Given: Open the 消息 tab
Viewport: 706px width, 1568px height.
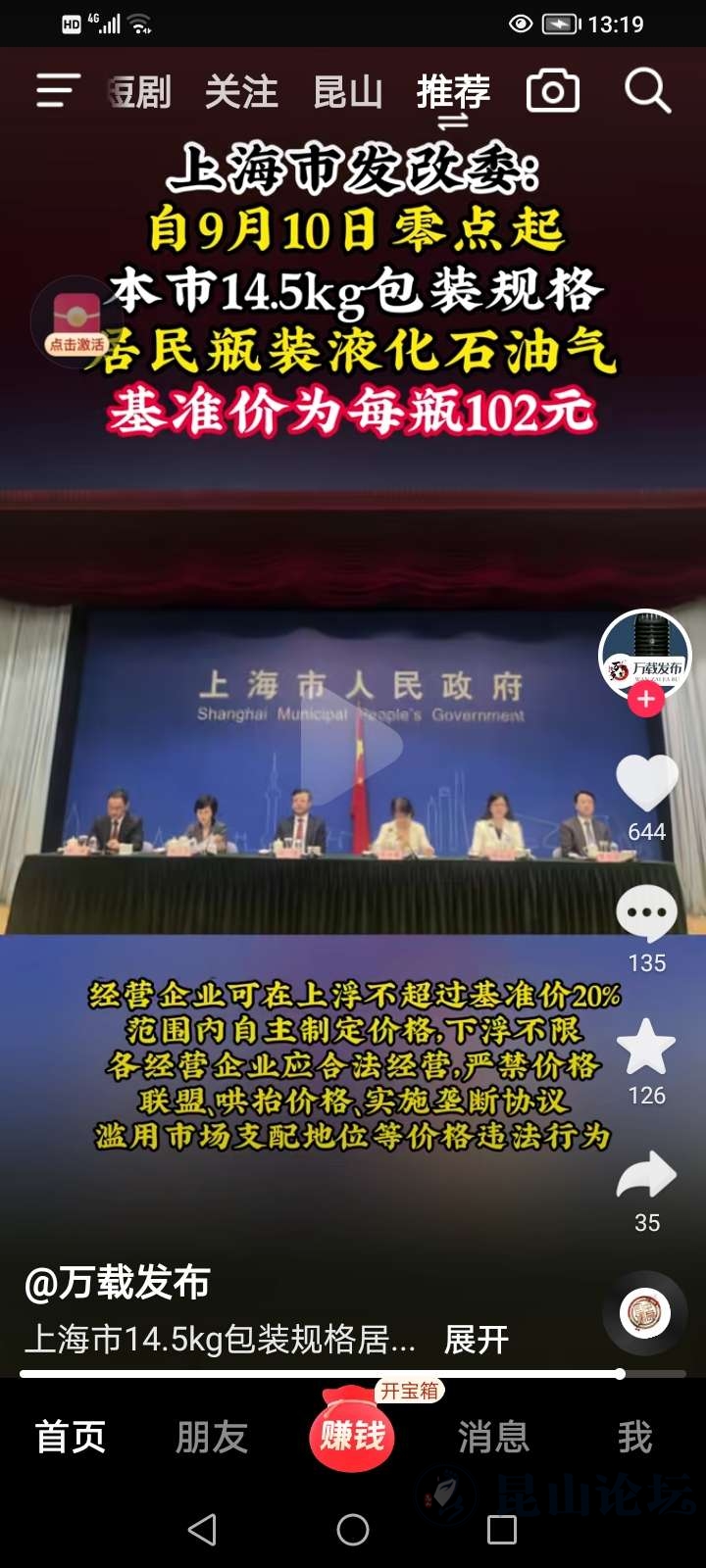Looking at the screenshot, I should tap(493, 1437).
